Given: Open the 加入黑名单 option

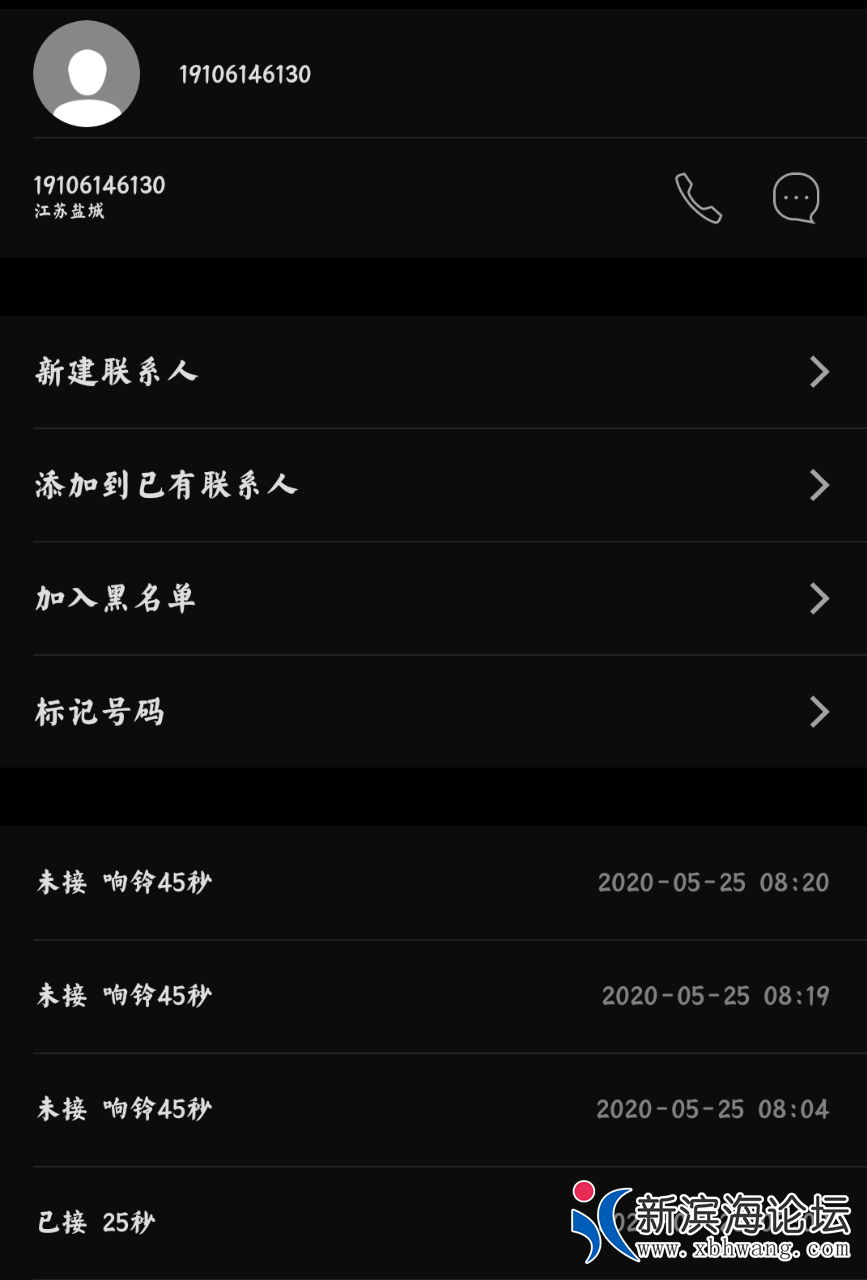Looking at the screenshot, I should pyautogui.click(x=433, y=599).
